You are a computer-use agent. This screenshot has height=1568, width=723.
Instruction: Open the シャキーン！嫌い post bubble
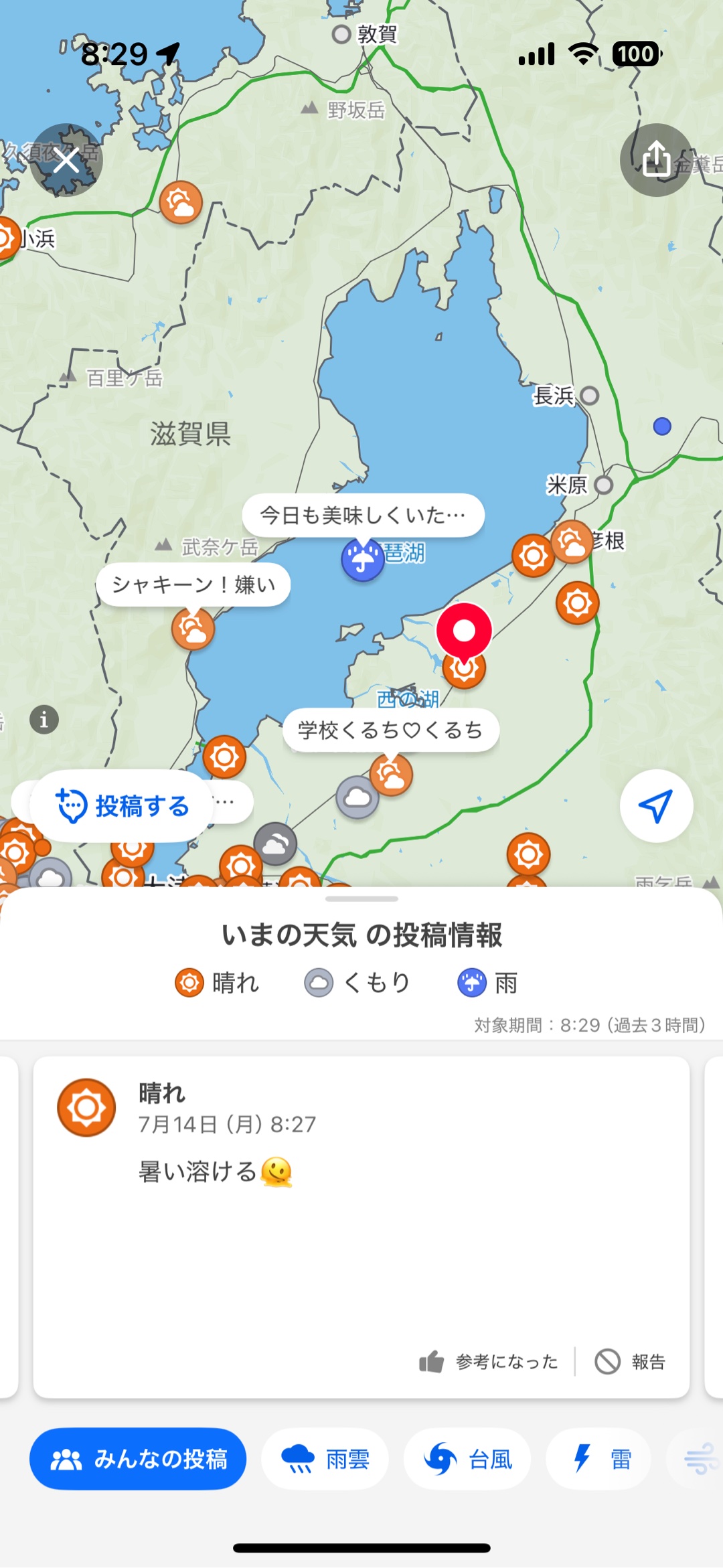click(193, 584)
